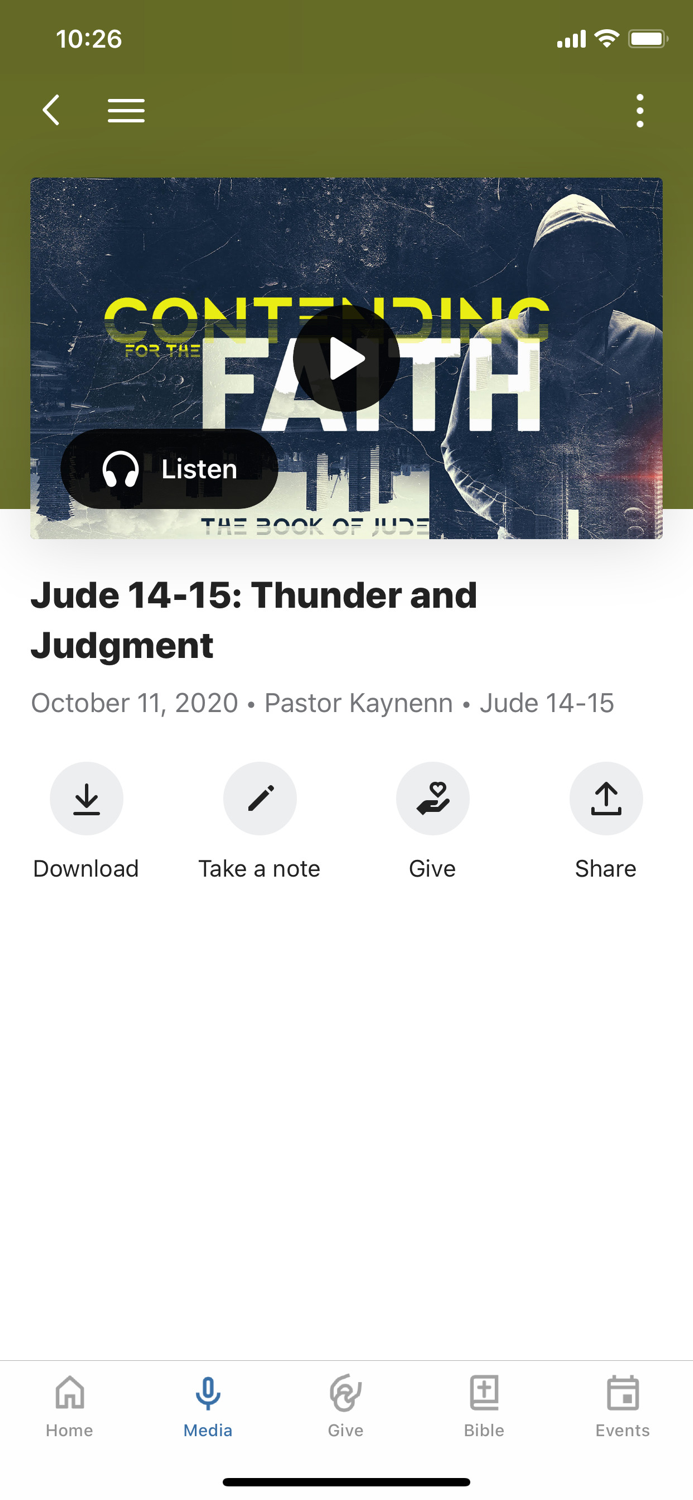693x1500 pixels.
Task: Go back using the top-left arrow
Action: click(51, 110)
